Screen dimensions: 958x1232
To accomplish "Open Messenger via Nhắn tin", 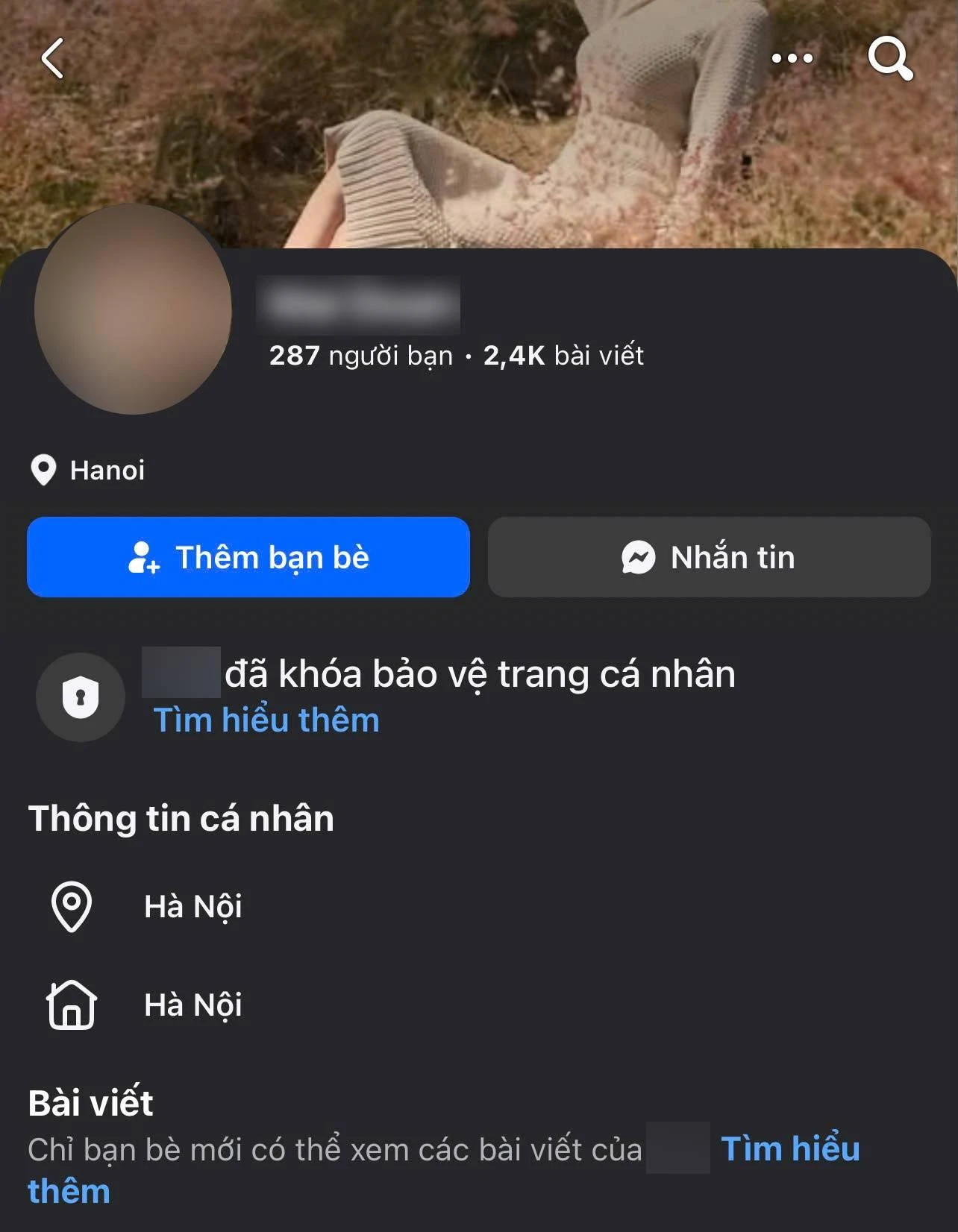I will point(709,557).
